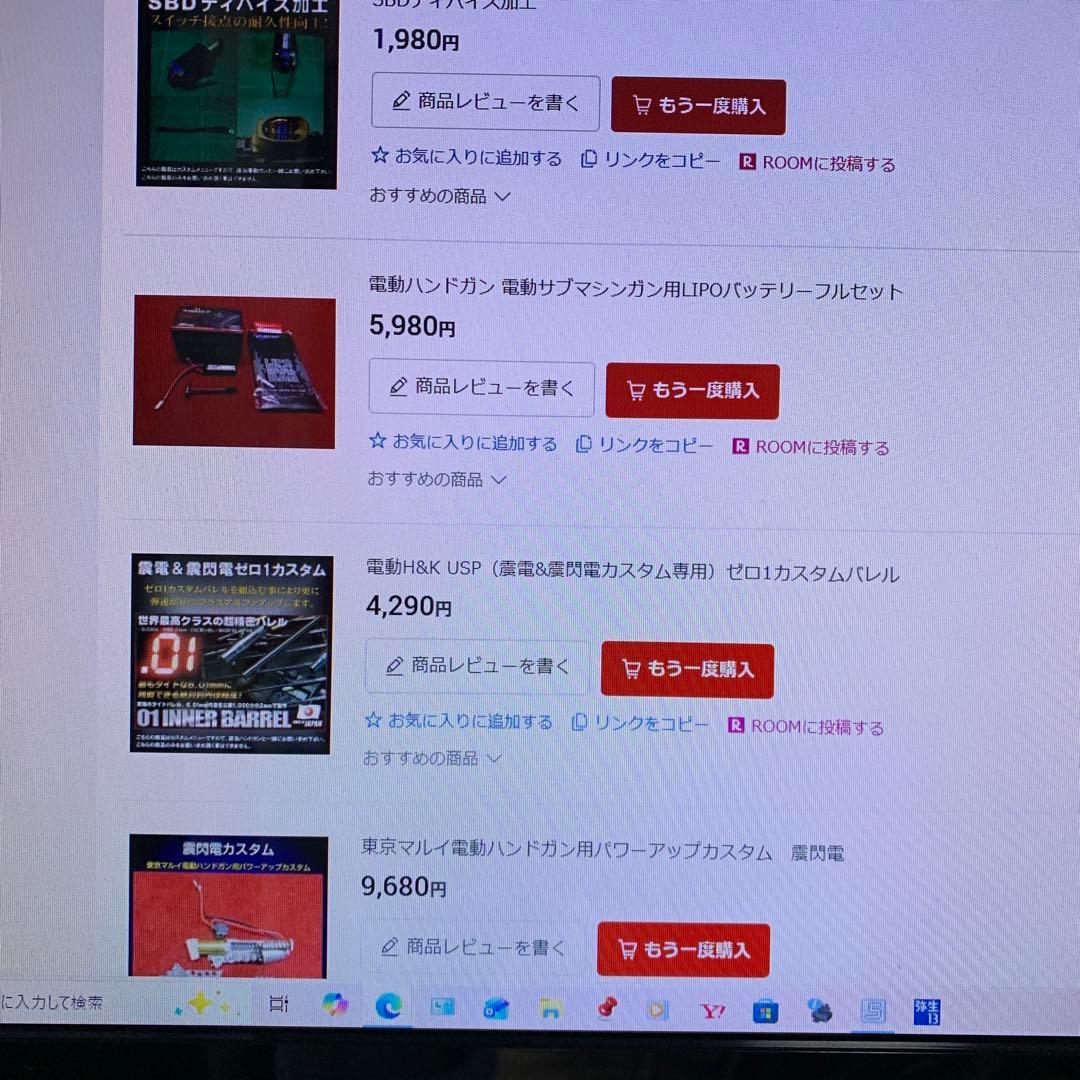Expand おすすめの商品 under ゼロ1カスタムバレル
Viewport: 1080px width, 1080px height.
432,758
